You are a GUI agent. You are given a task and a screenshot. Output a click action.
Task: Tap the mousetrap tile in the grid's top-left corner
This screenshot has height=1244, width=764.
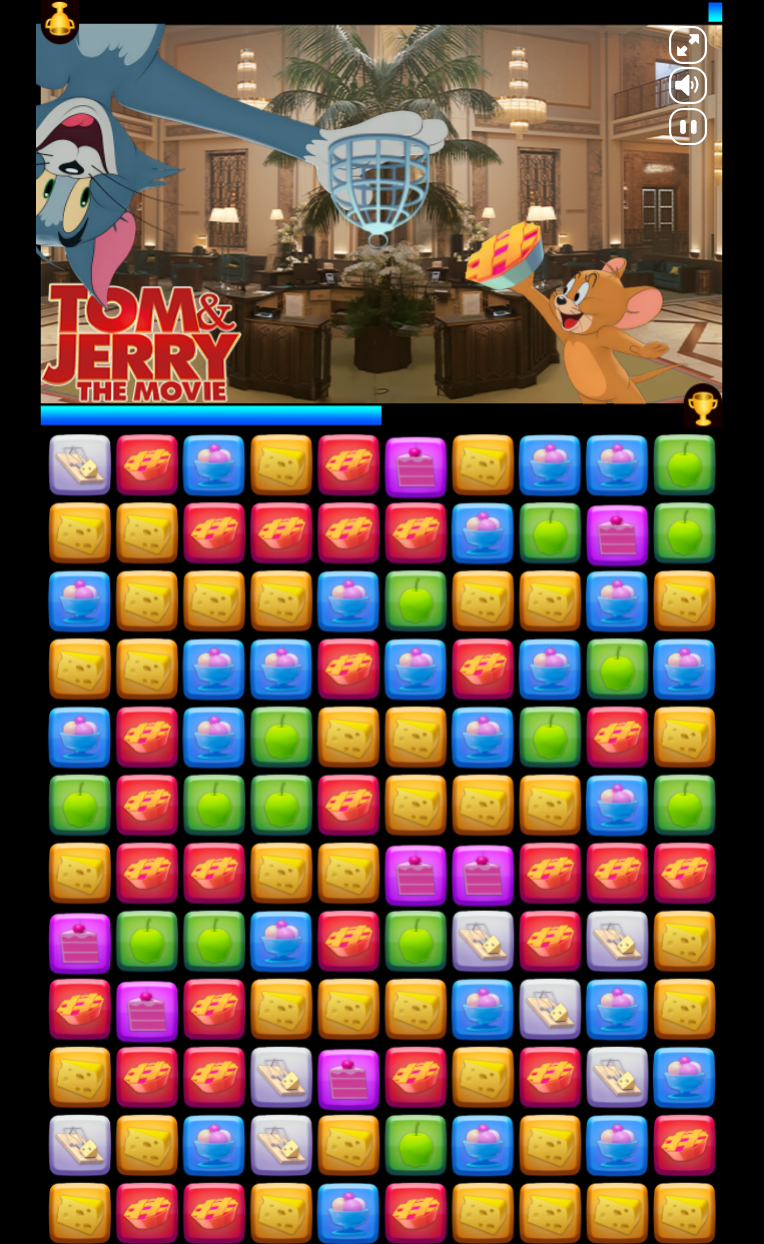[x=80, y=465]
